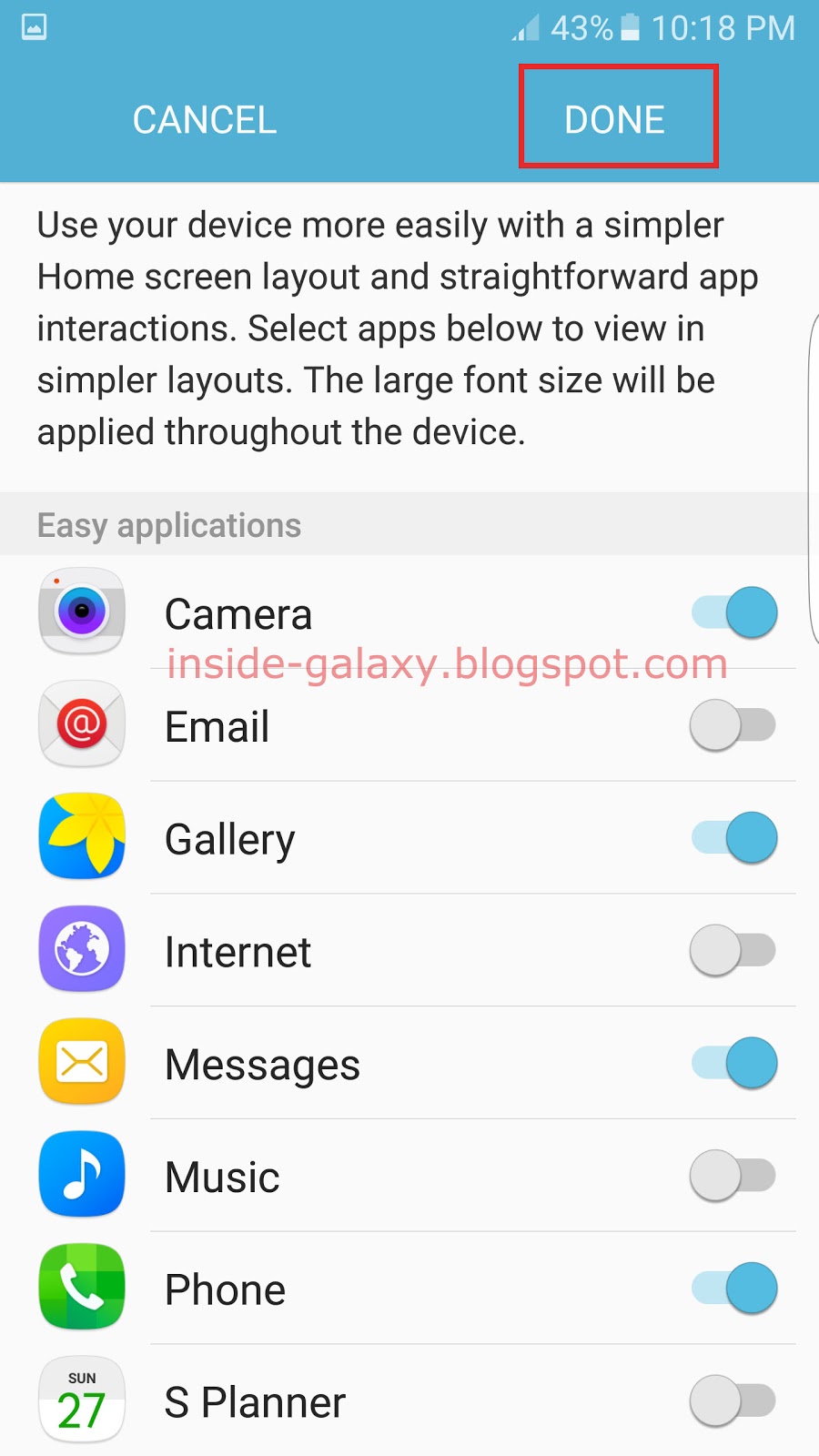Tap the CANCEL button
The width and height of the screenshot is (819, 1456).
[x=205, y=120]
